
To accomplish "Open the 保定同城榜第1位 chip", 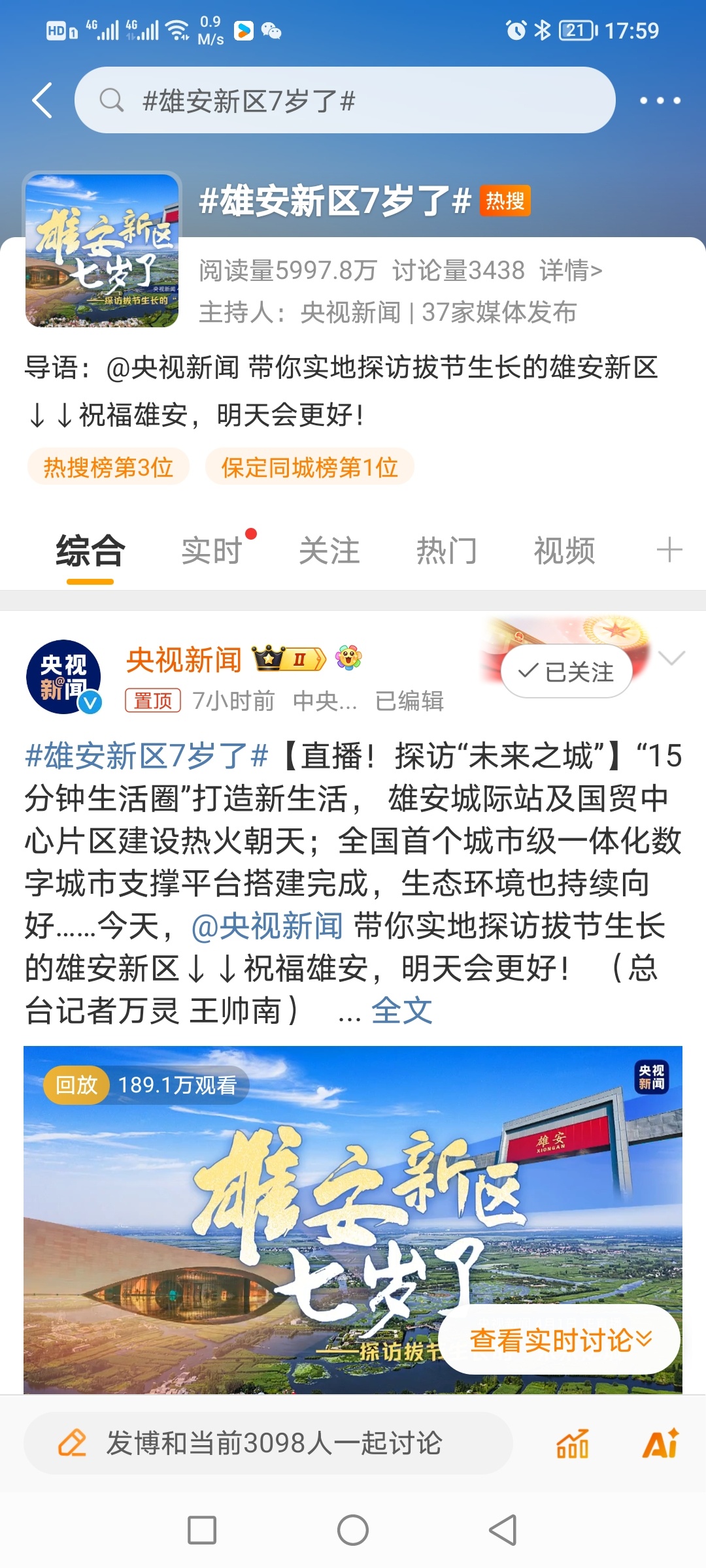I will (309, 467).
